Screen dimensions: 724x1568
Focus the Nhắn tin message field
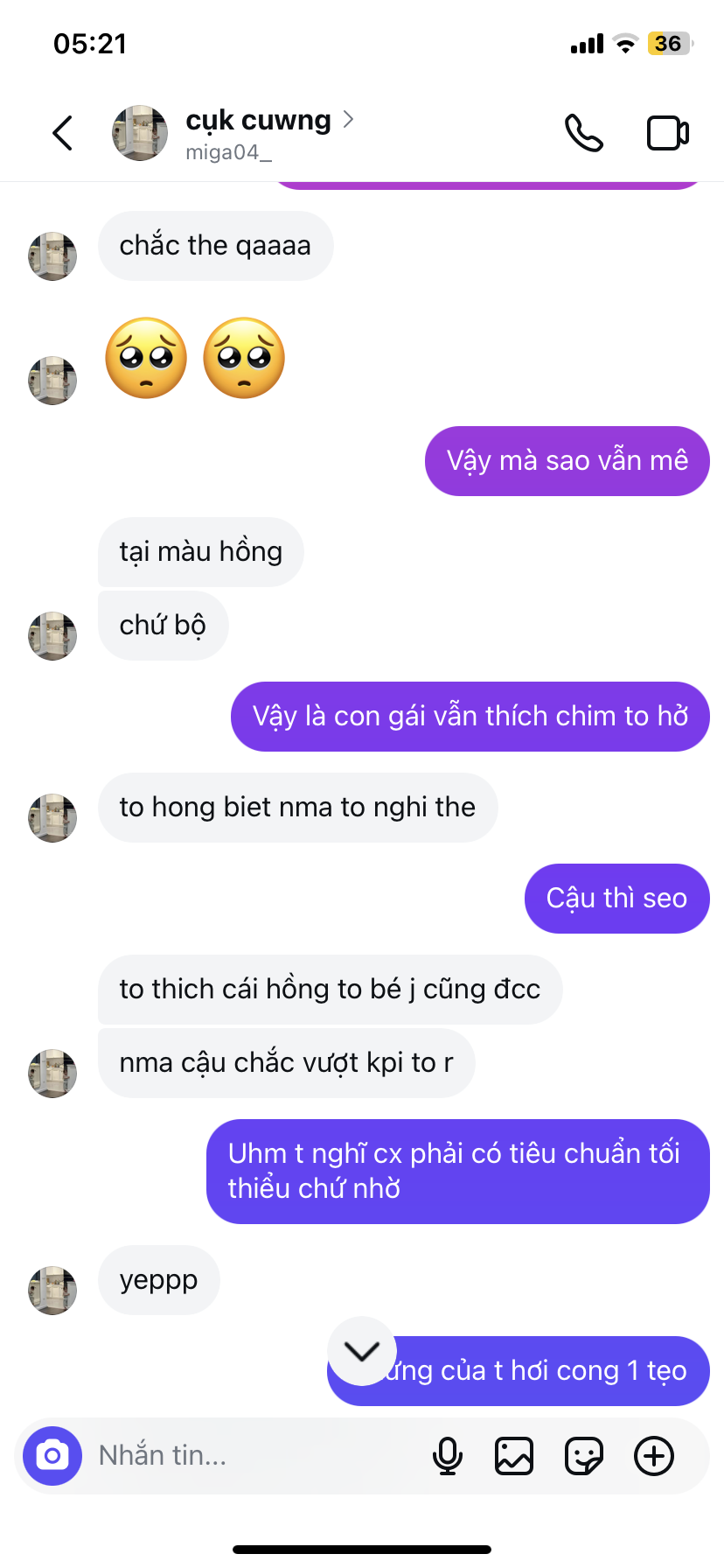pyautogui.click(x=254, y=1456)
